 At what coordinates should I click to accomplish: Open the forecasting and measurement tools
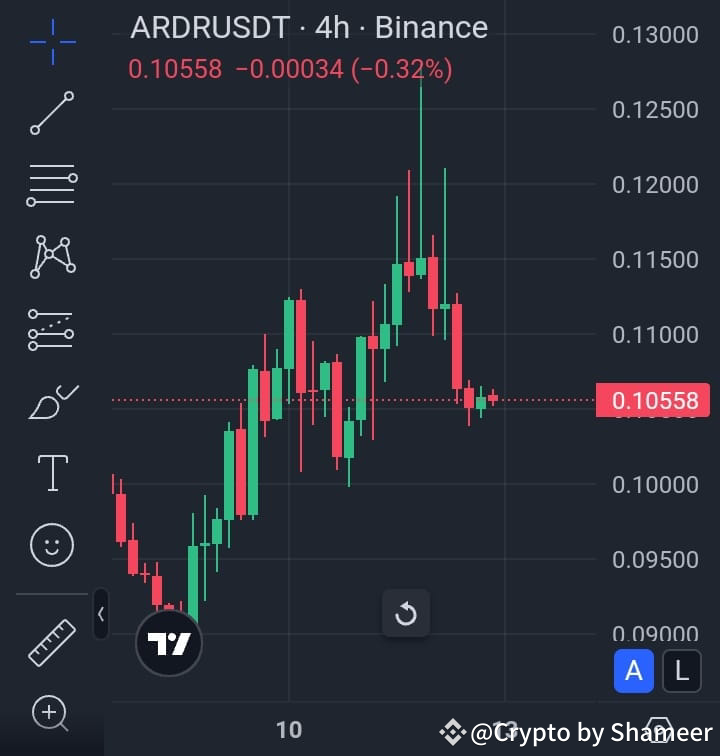click(x=51, y=329)
